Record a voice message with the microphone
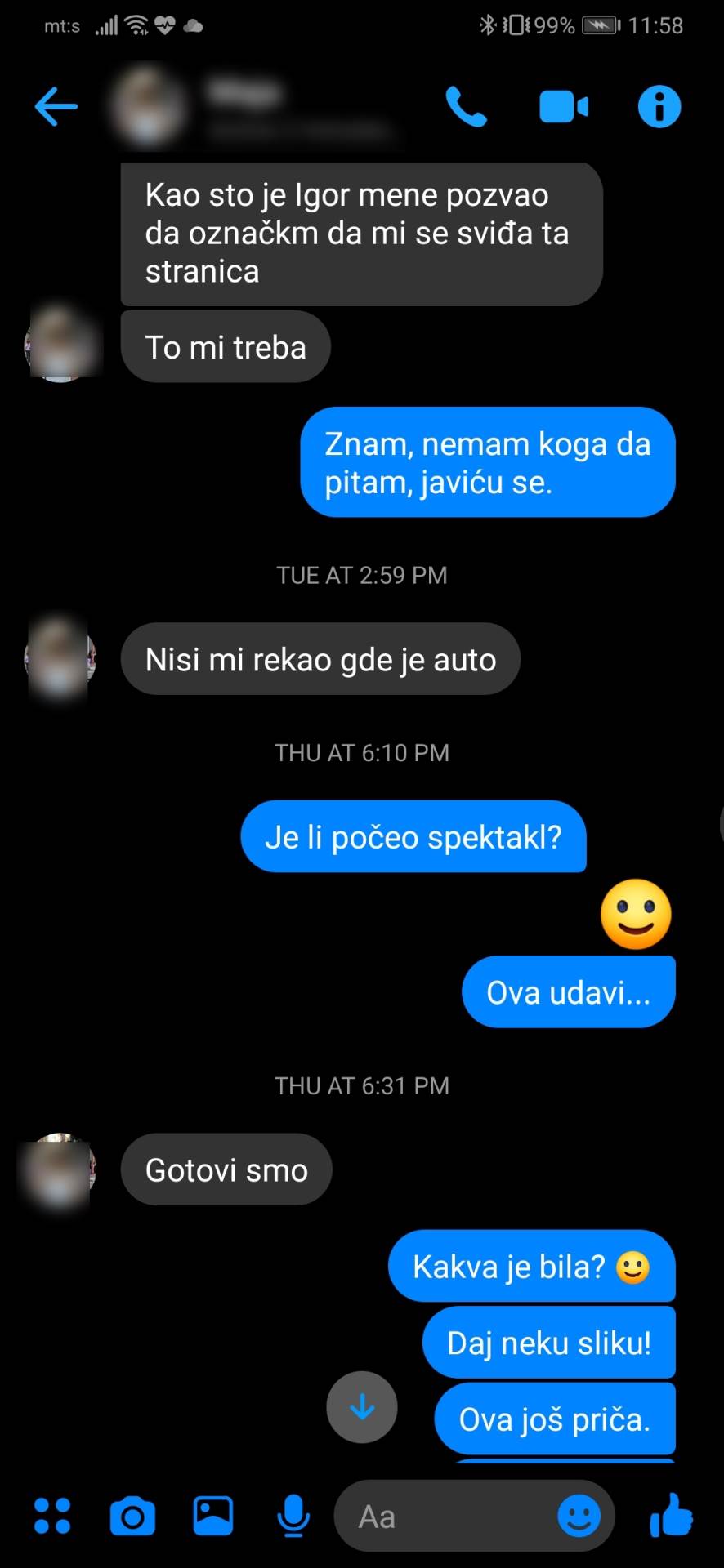724x1568 pixels. (294, 1516)
